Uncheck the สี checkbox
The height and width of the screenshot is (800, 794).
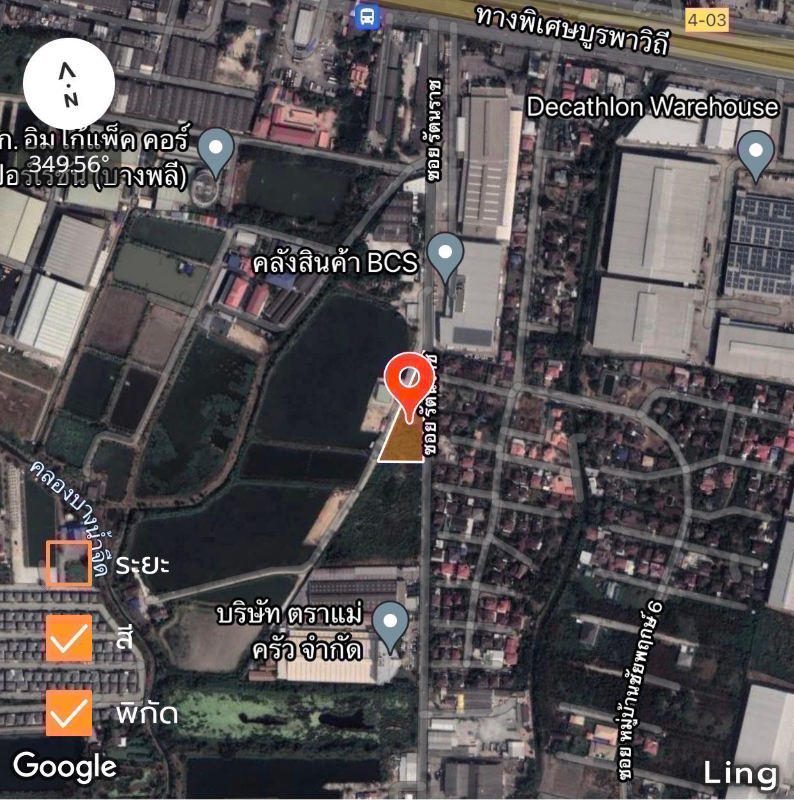pyautogui.click(x=69, y=637)
